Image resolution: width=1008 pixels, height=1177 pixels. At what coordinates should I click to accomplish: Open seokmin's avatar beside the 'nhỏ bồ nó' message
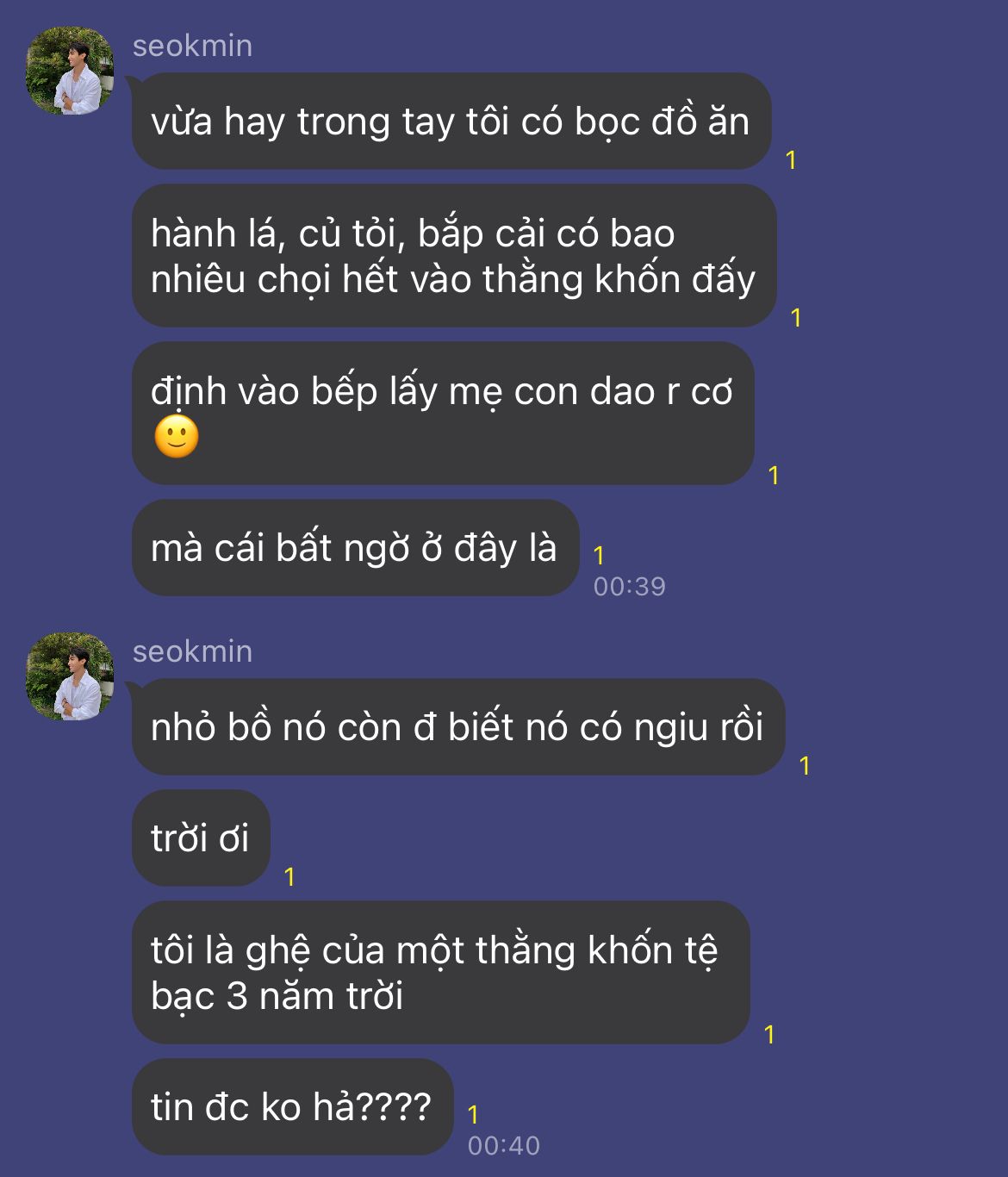[x=70, y=676]
